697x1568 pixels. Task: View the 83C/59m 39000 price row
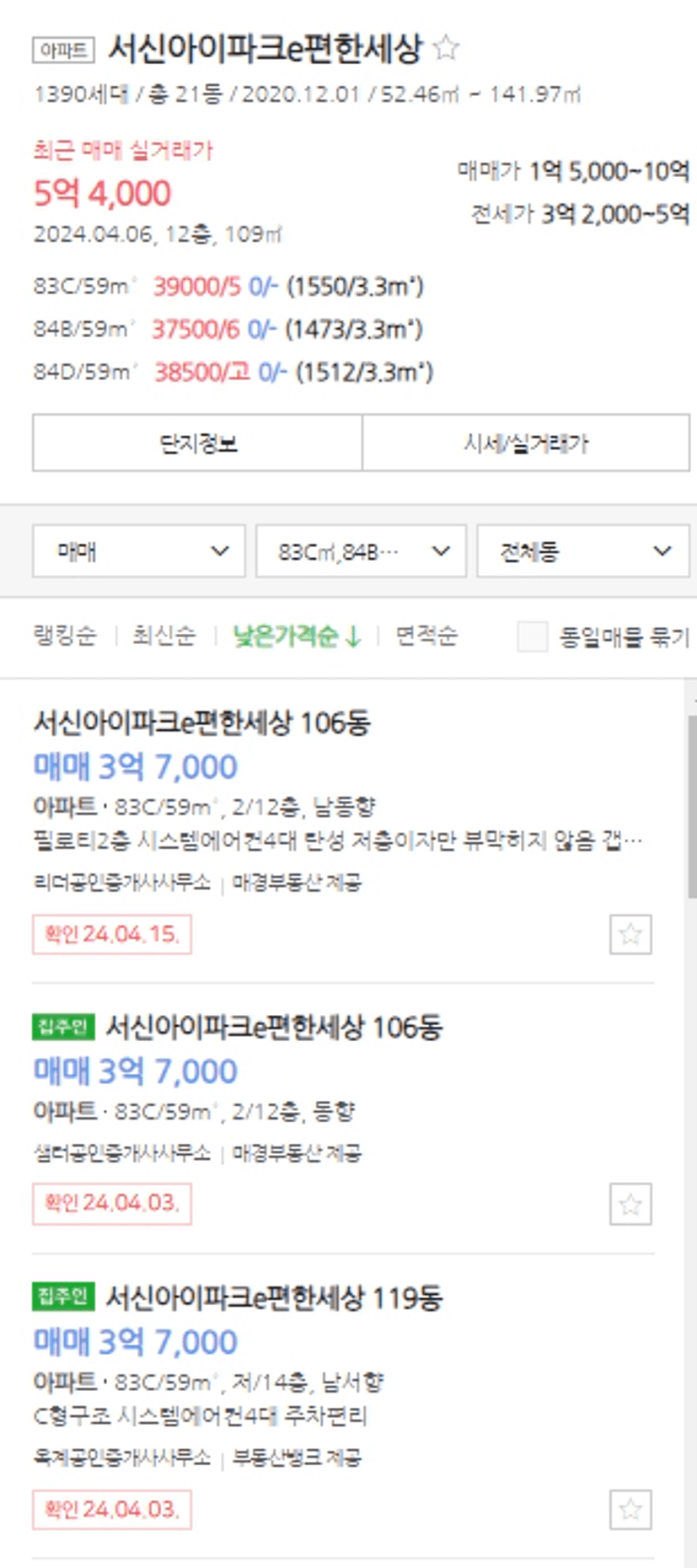point(229,287)
